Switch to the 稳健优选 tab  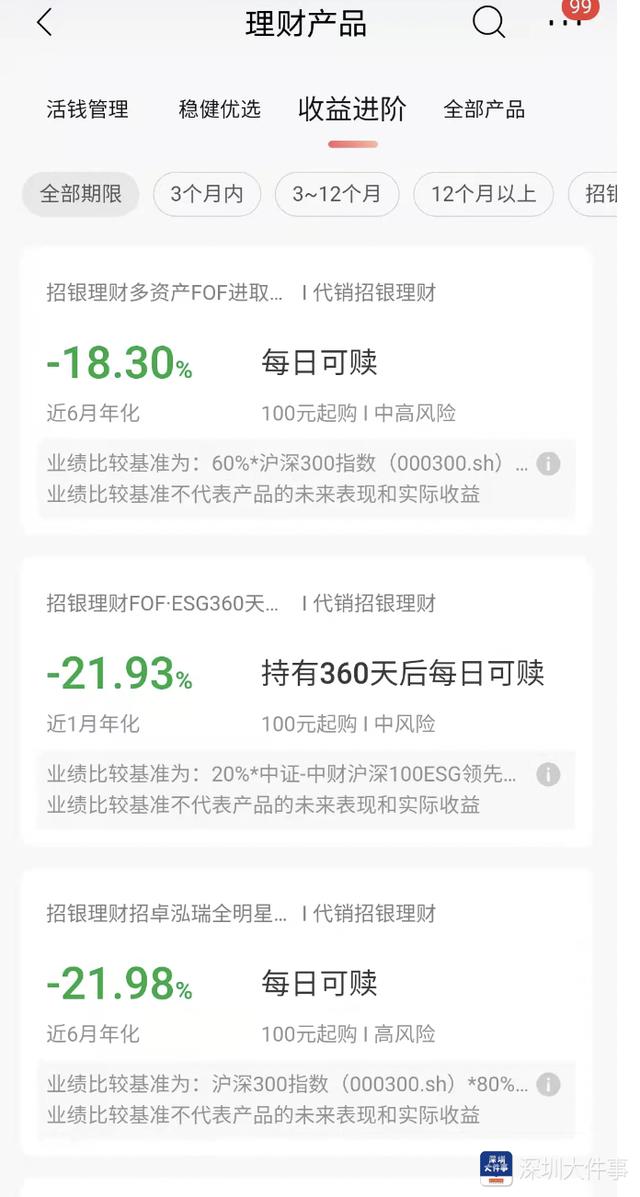(x=220, y=109)
